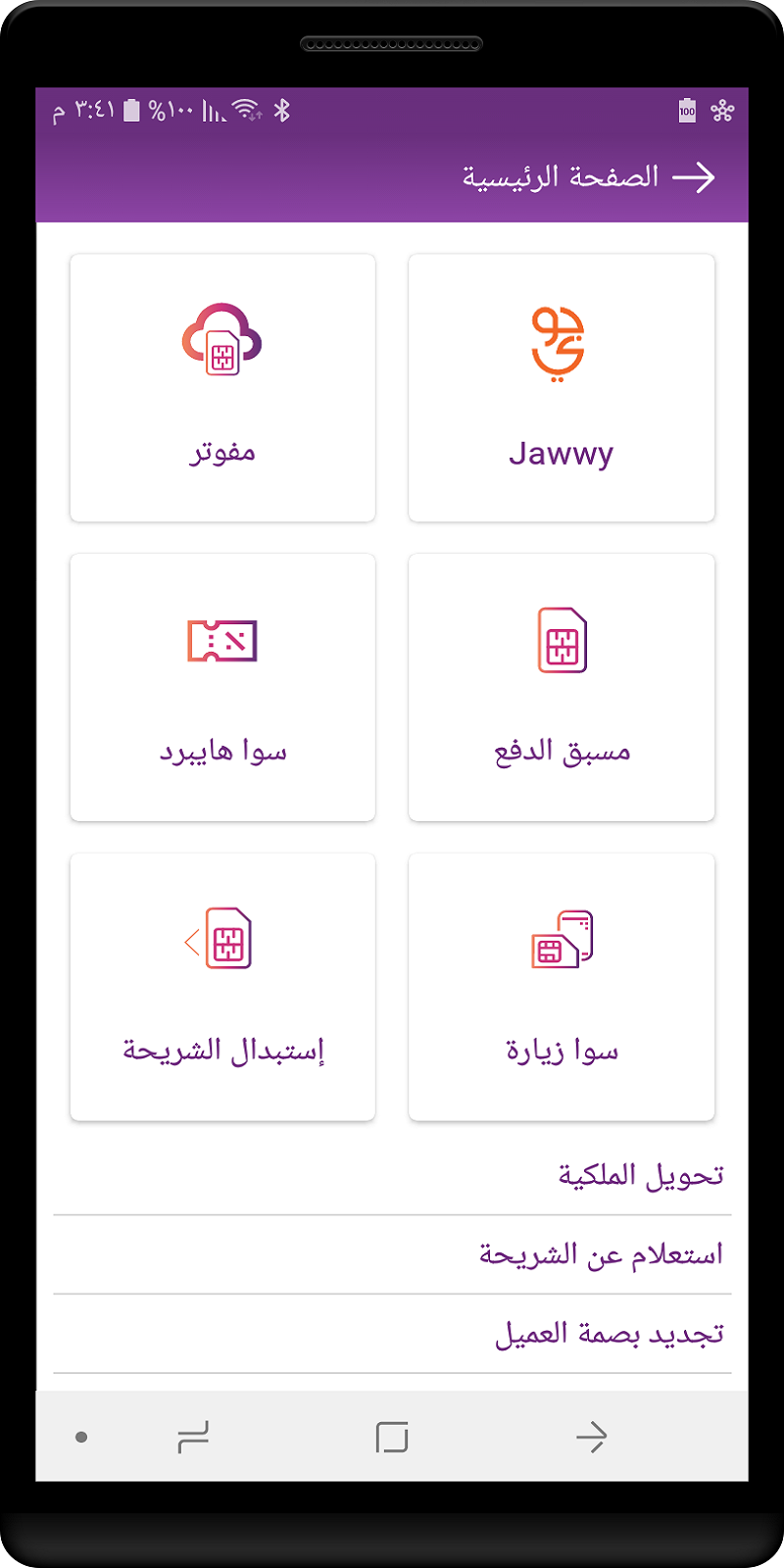The height and width of the screenshot is (1568, 784).
Task: Go to استعلام عن الشريحة
Action: [392, 1254]
